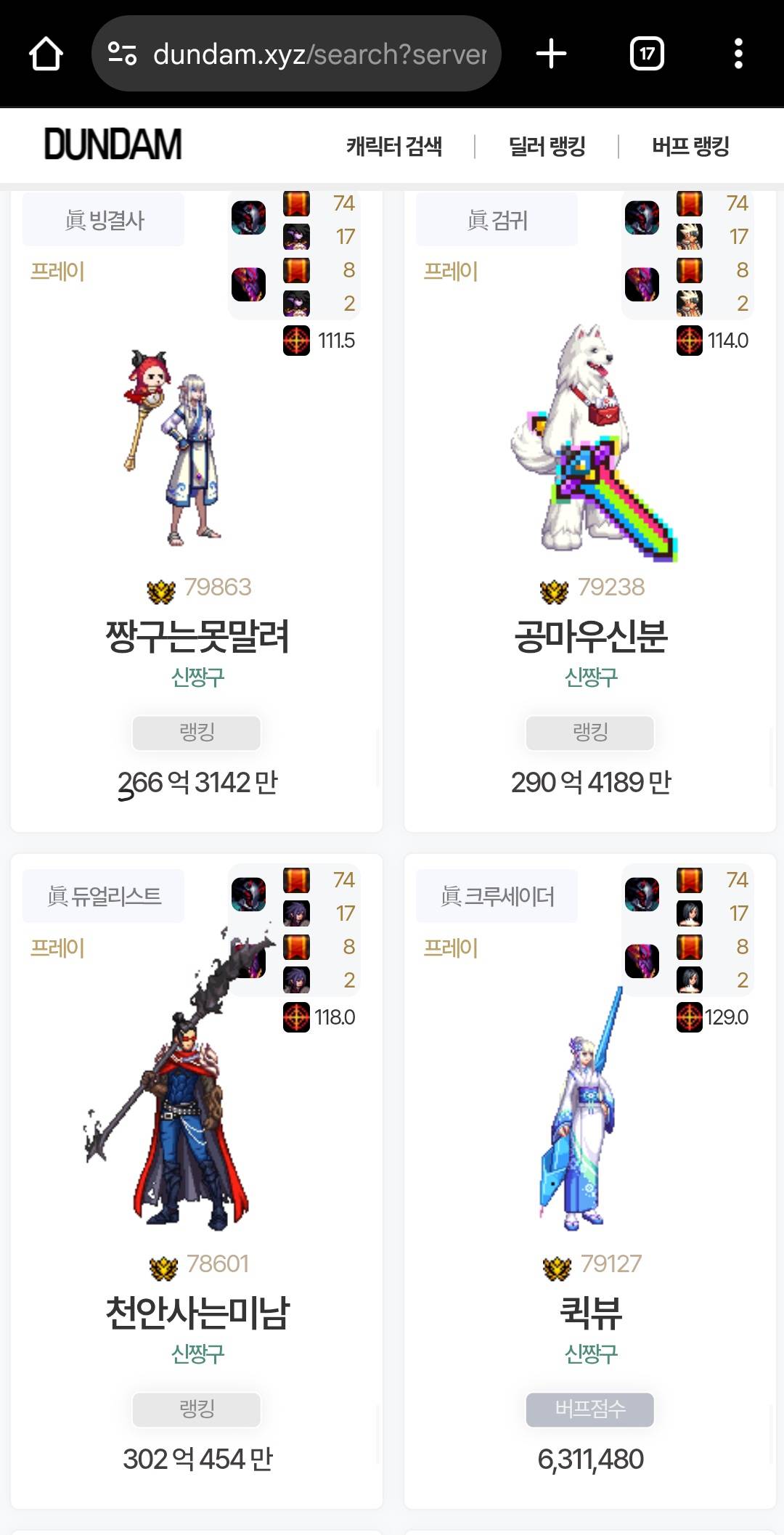Open the browser overflow menu
Viewport: 784px width, 1535px height.
coord(738,54)
